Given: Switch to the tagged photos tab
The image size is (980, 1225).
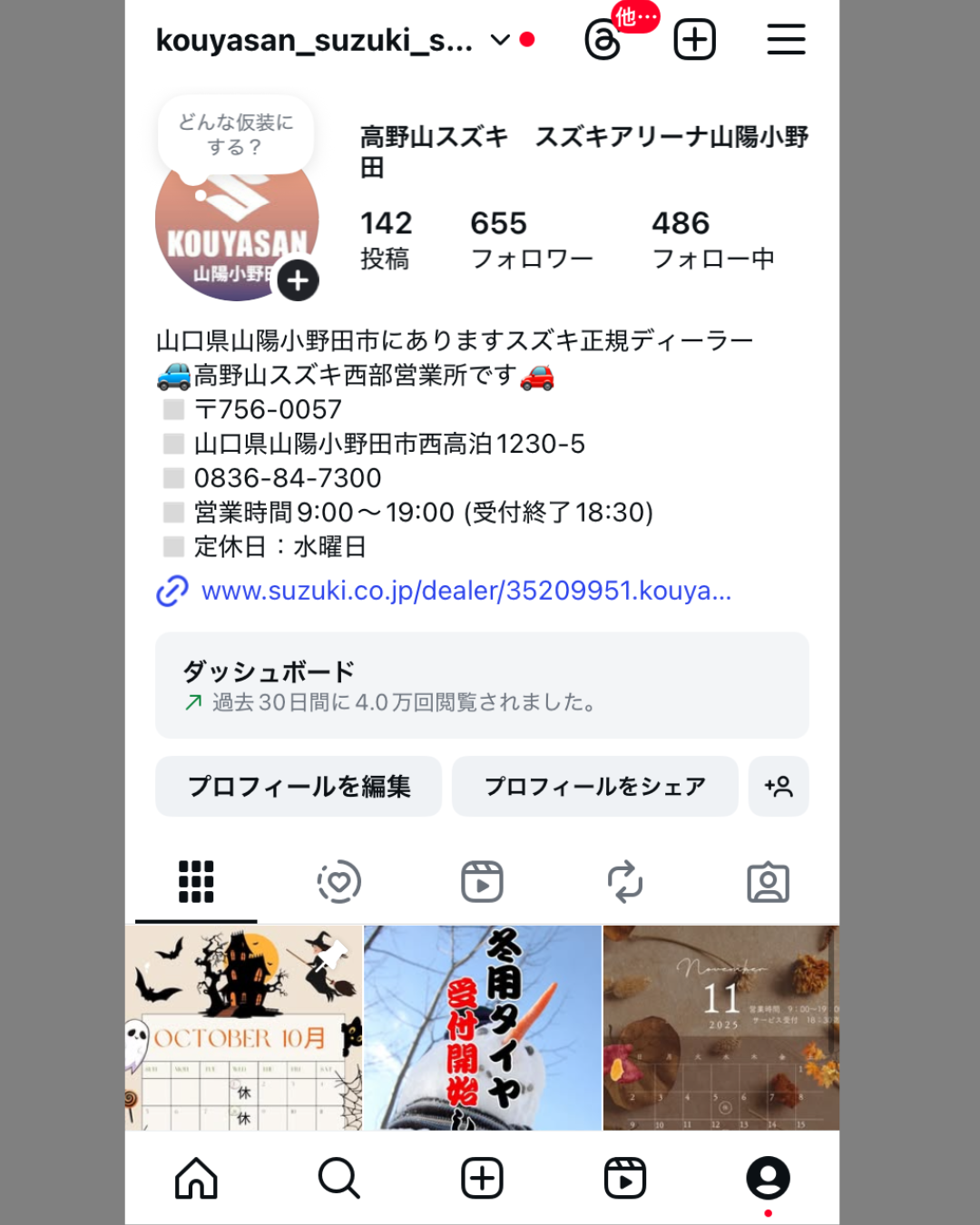Looking at the screenshot, I should pyautogui.click(x=768, y=882).
